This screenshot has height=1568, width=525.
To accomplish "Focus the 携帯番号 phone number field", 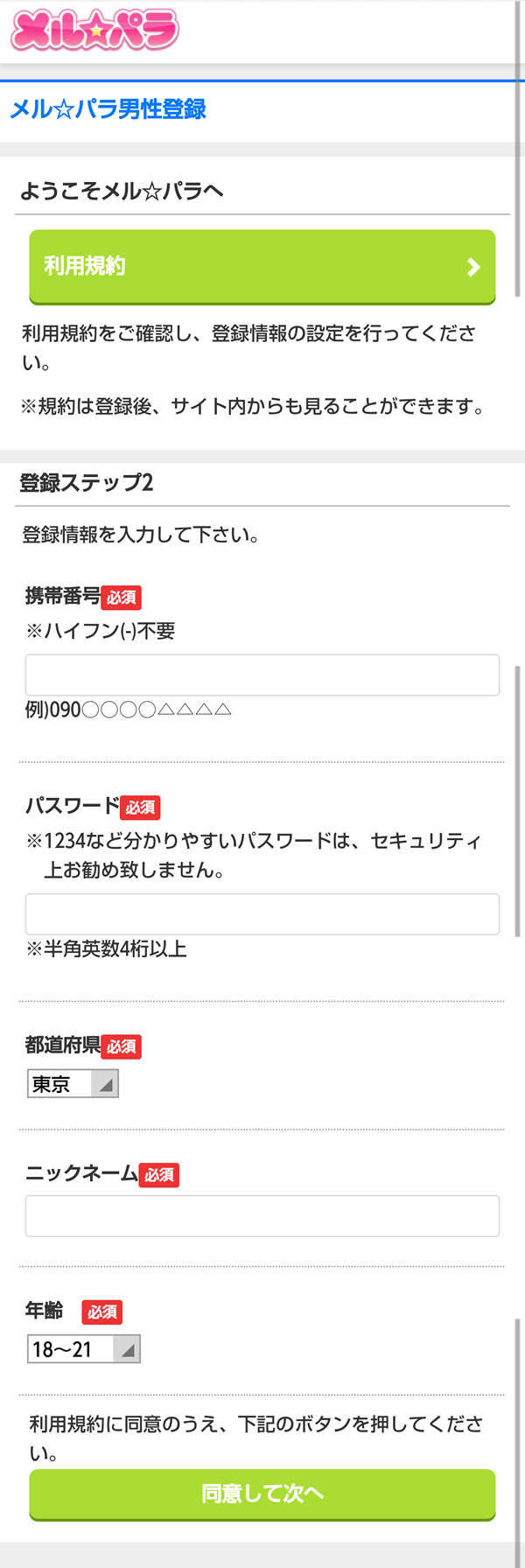I will (262, 675).
